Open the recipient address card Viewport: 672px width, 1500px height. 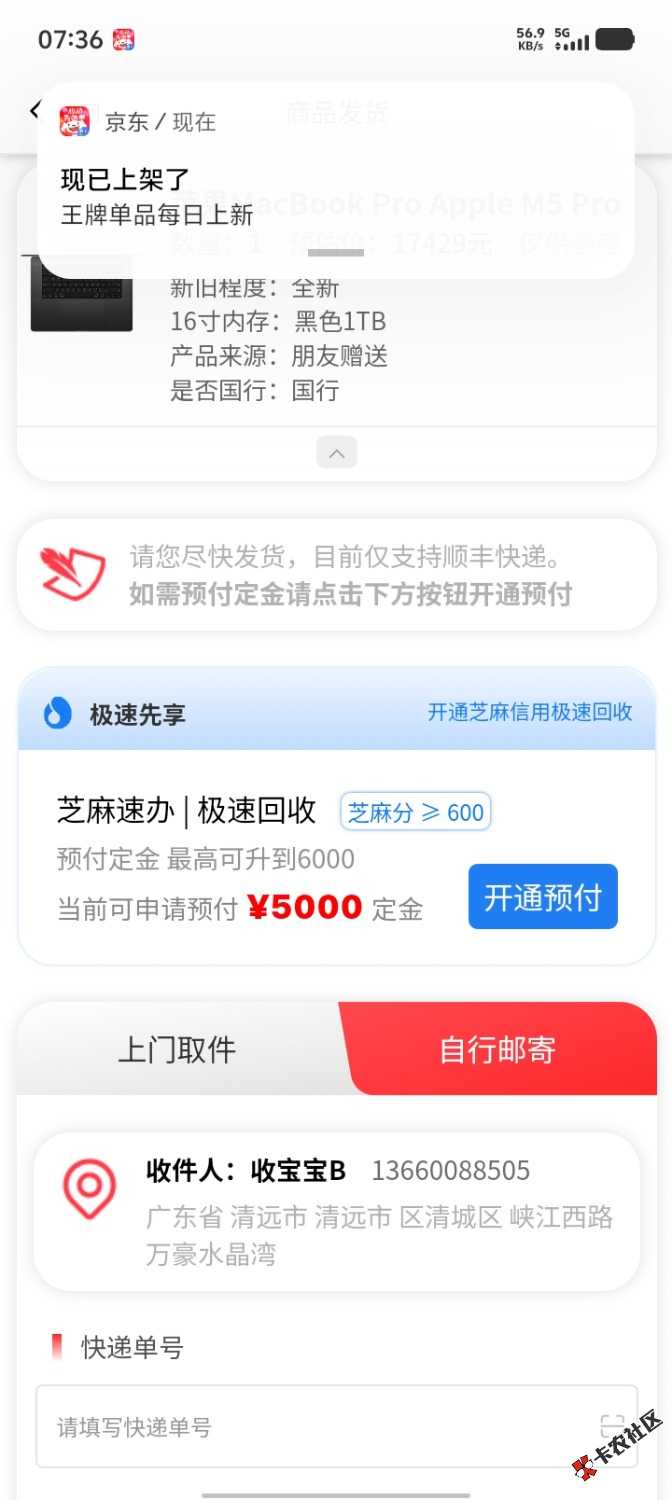tap(337, 1211)
